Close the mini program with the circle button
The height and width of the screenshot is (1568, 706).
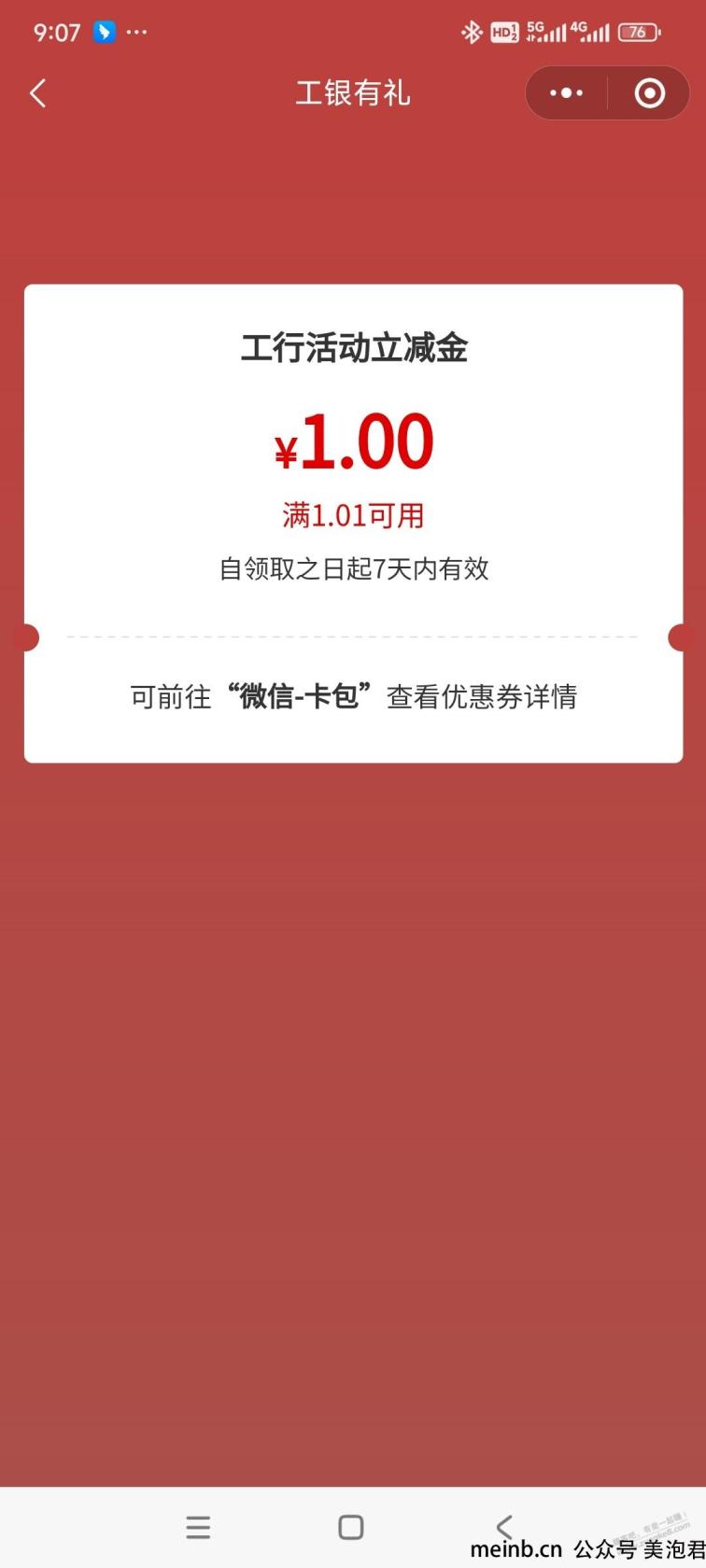[649, 93]
